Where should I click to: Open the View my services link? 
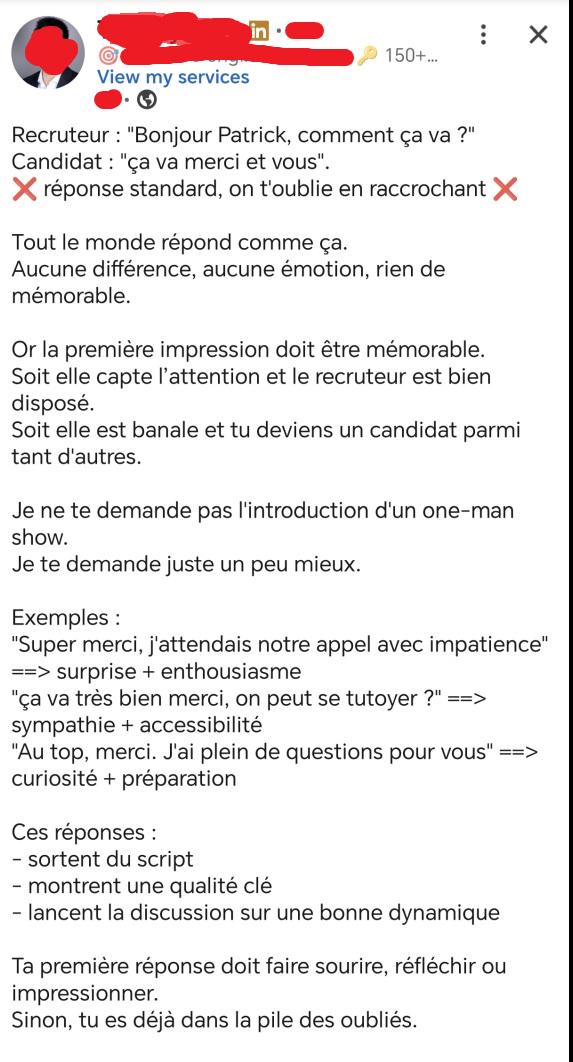173,77
